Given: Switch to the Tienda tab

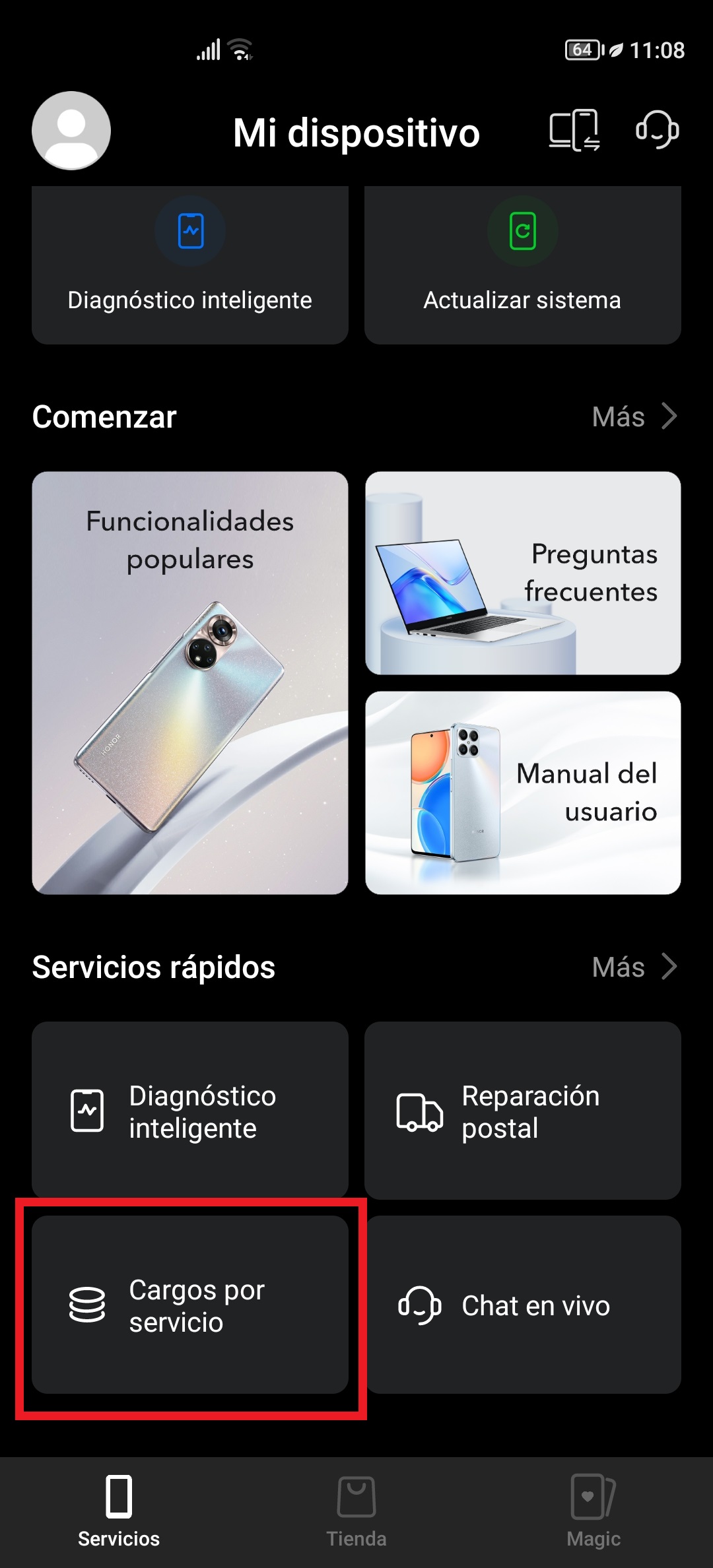Looking at the screenshot, I should (356, 1511).
